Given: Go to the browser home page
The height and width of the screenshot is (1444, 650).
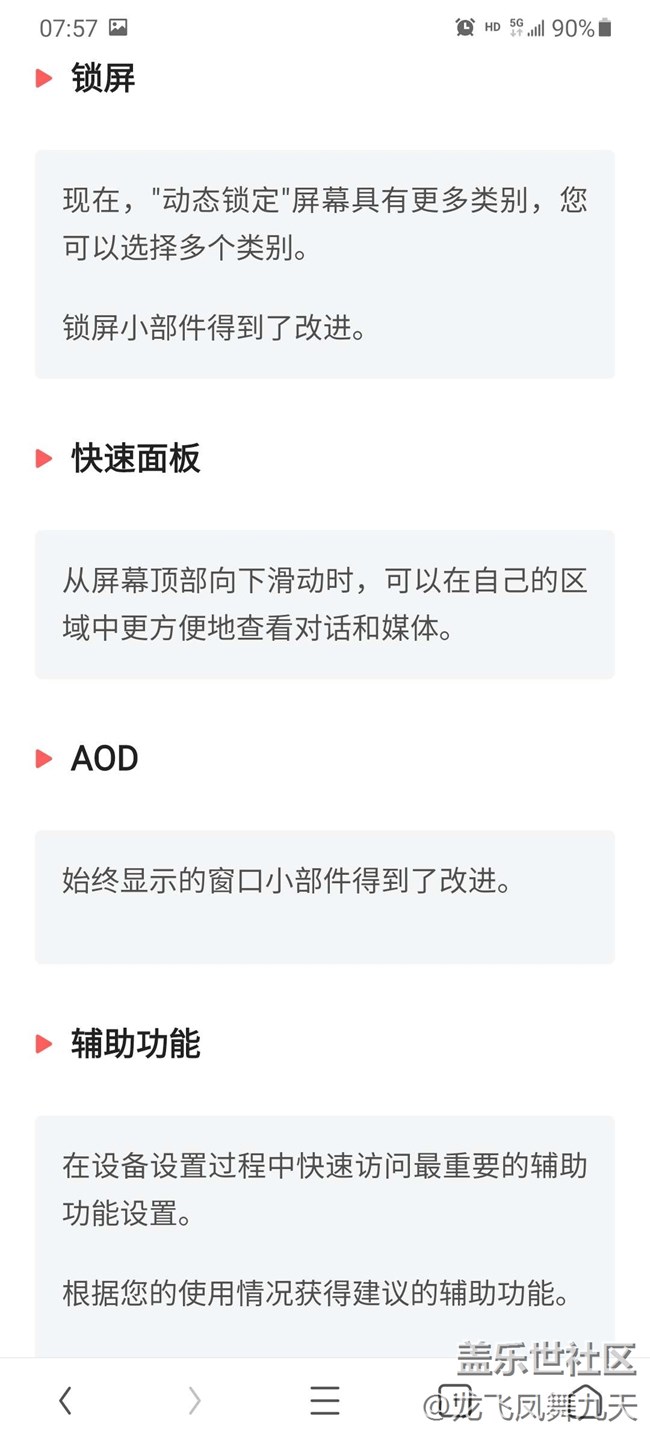Looking at the screenshot, I should [585, 1401].
